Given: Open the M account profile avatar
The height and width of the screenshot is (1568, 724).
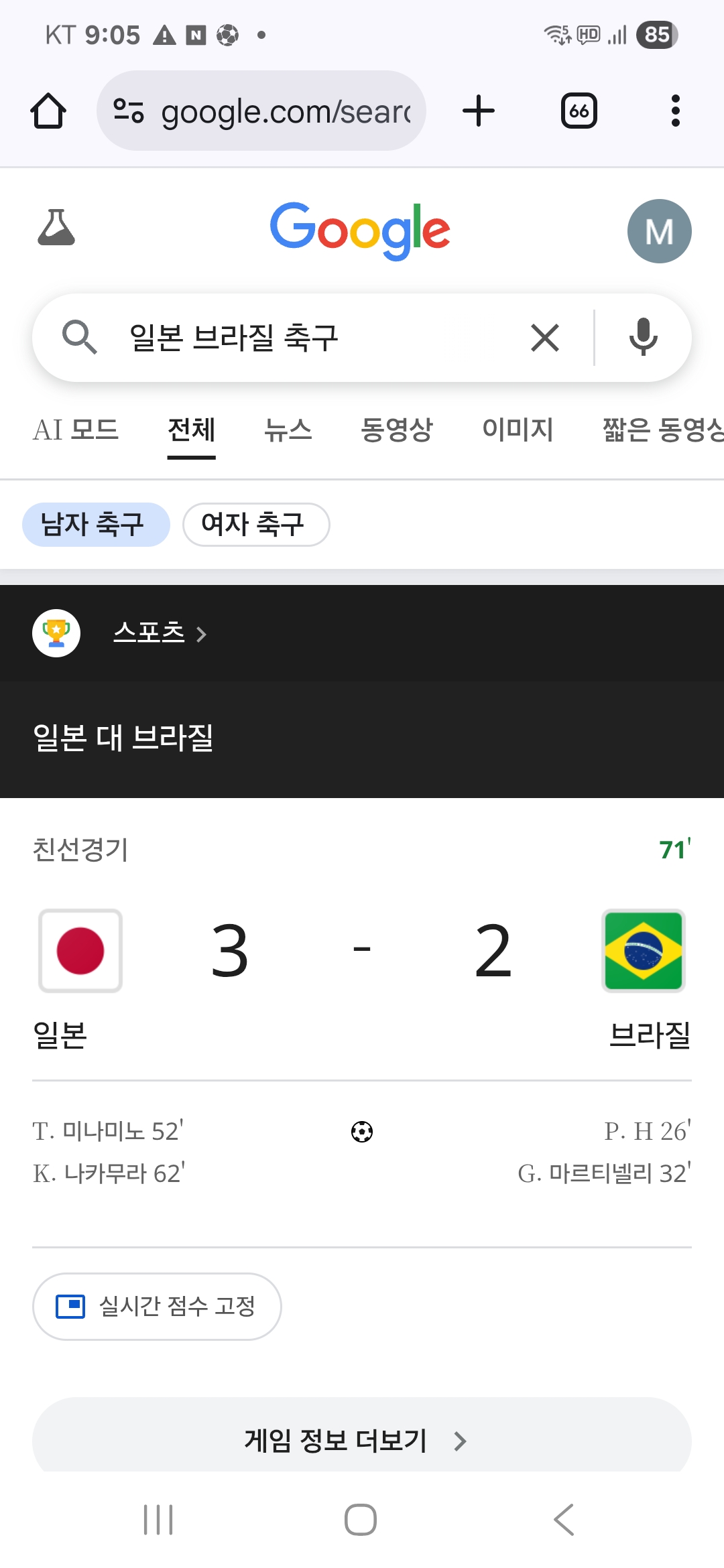Looking at the screenshot, I should (x=659, y=231).
